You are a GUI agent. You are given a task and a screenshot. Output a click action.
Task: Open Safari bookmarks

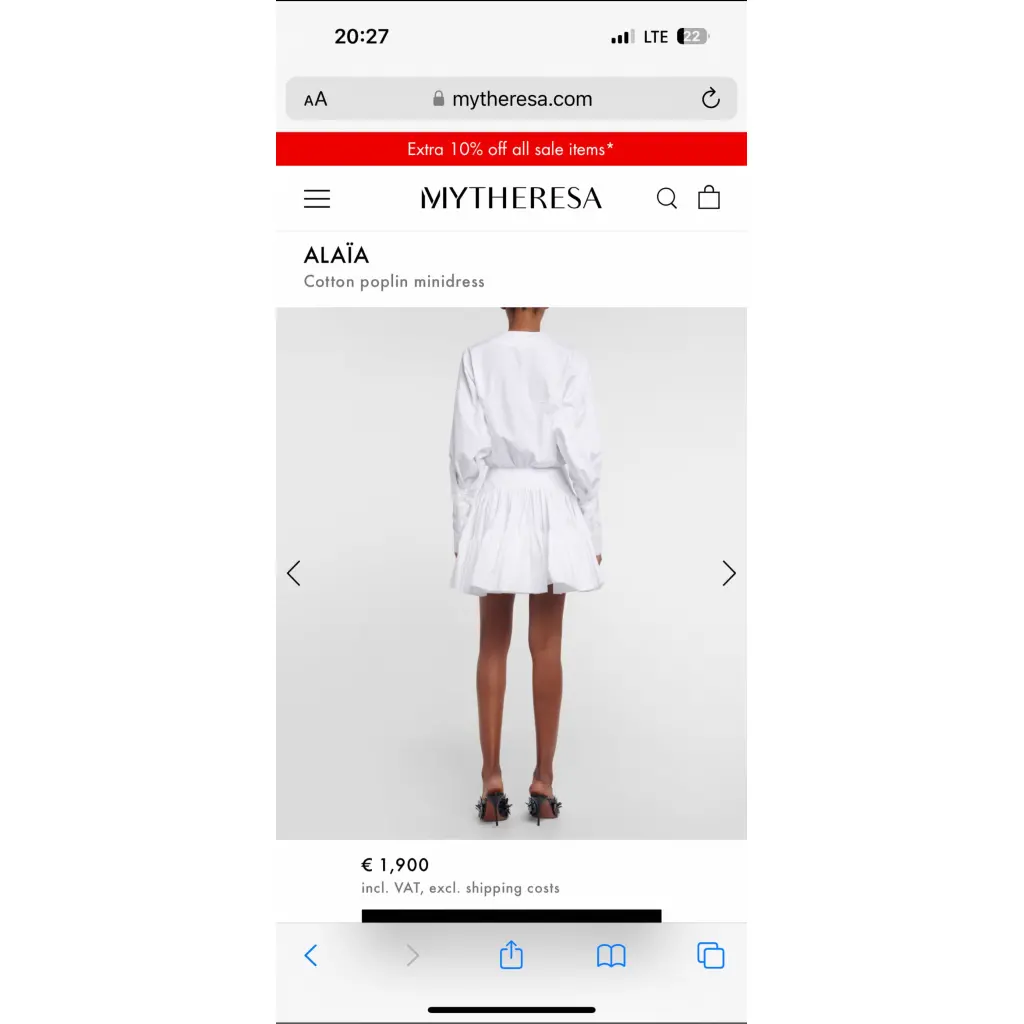tap(611, 955)
